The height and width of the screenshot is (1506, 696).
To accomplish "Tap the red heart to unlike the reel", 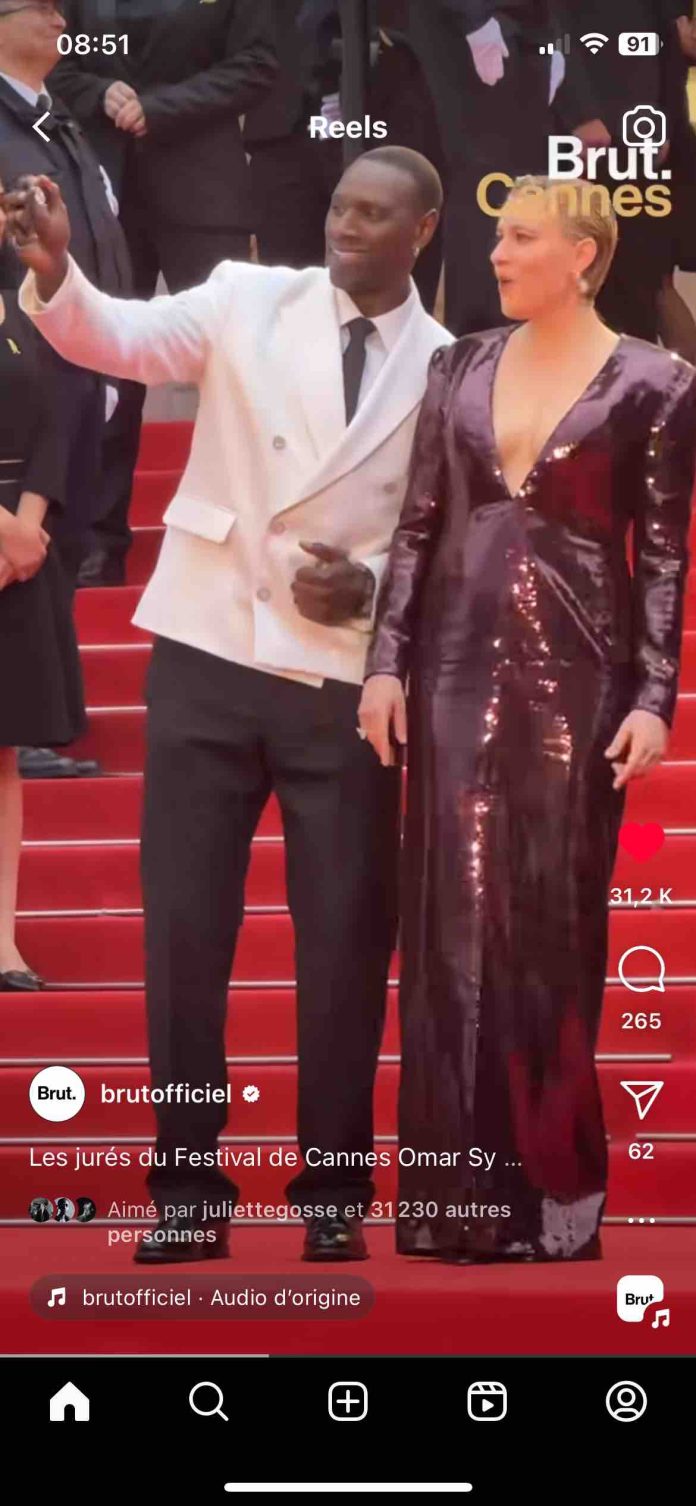I will click(641, 841).
